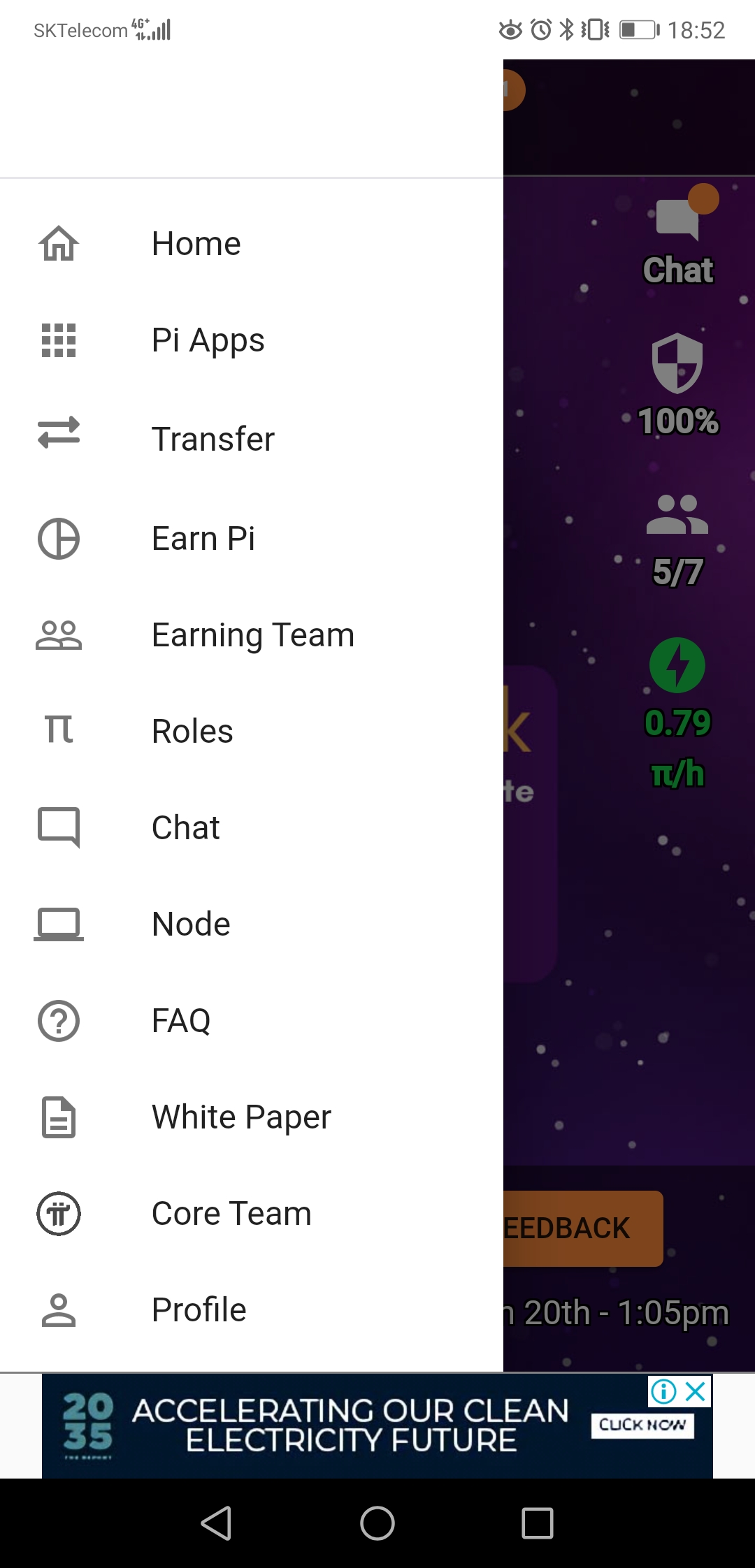The image size is (755, 1568).
Task: Tap the ad info icon
Action: (x=663, y=1391)
